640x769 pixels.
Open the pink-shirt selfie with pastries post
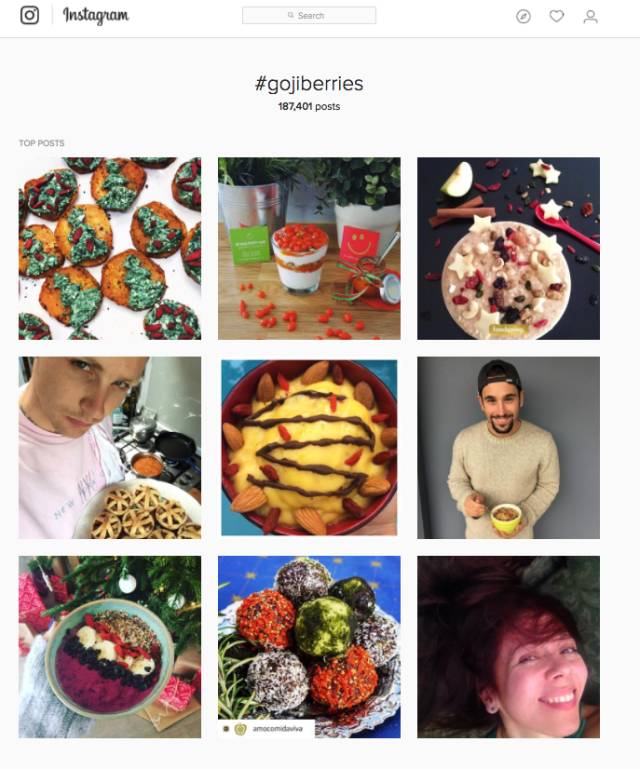point(110,447)
